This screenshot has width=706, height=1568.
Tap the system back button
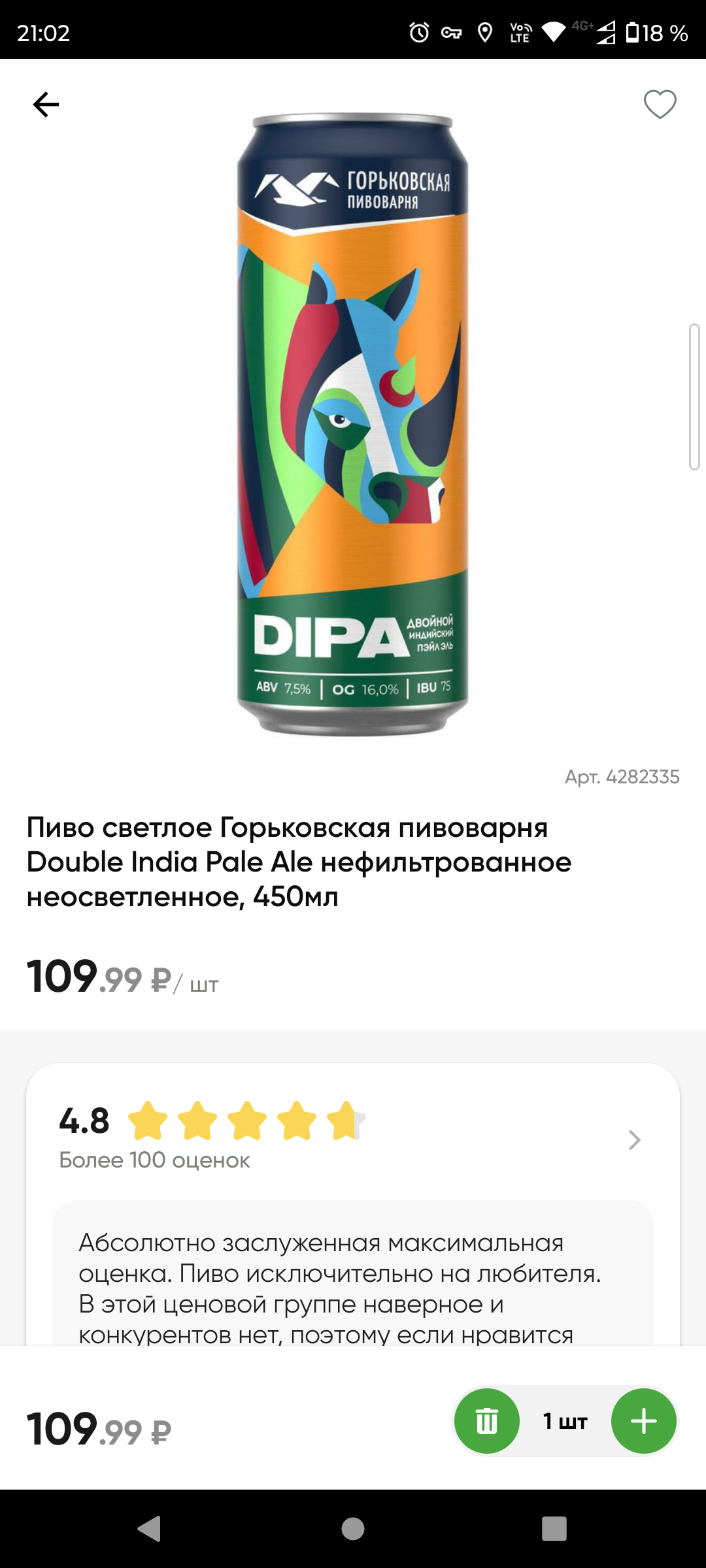pos(150,1529)
